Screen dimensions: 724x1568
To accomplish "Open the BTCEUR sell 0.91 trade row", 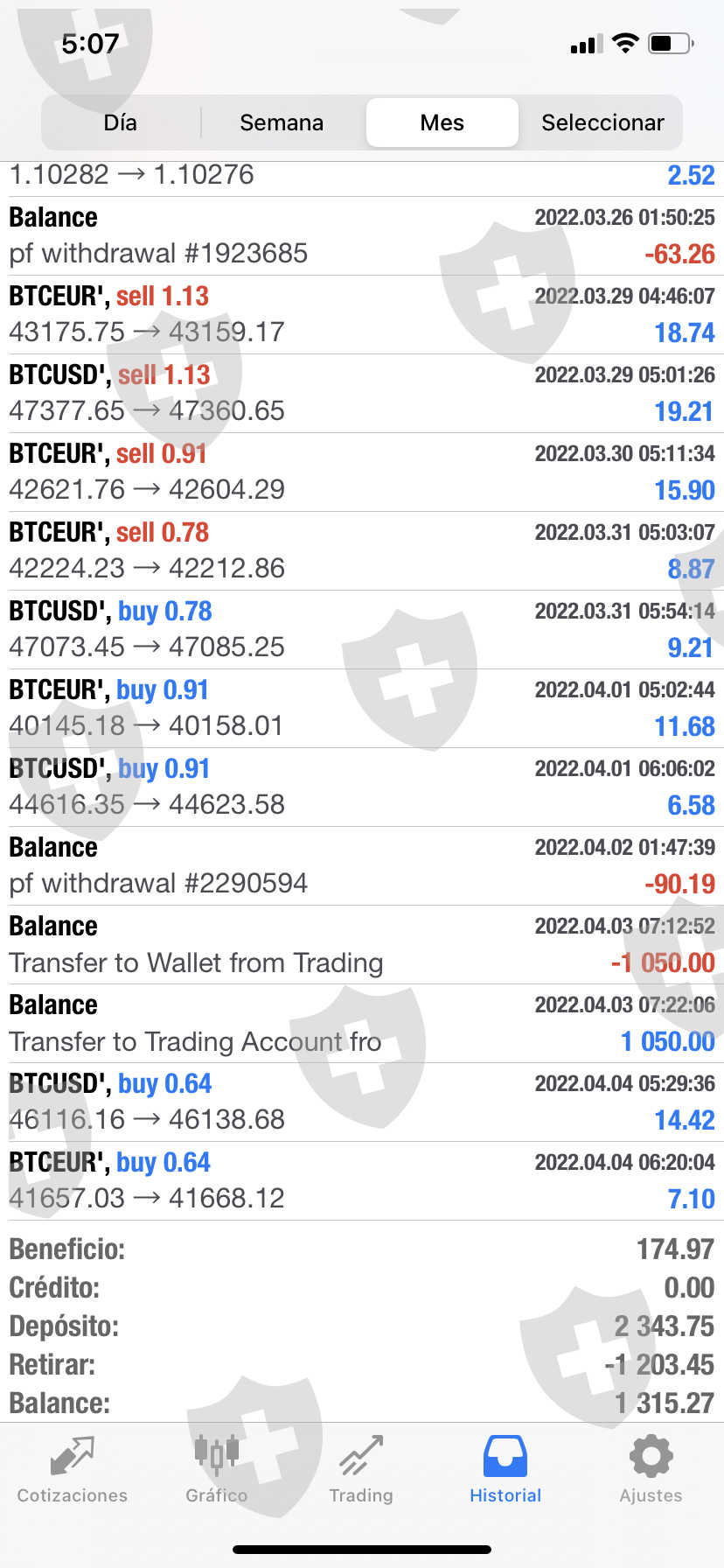I will pyautogui.click(x=362, y=472).
